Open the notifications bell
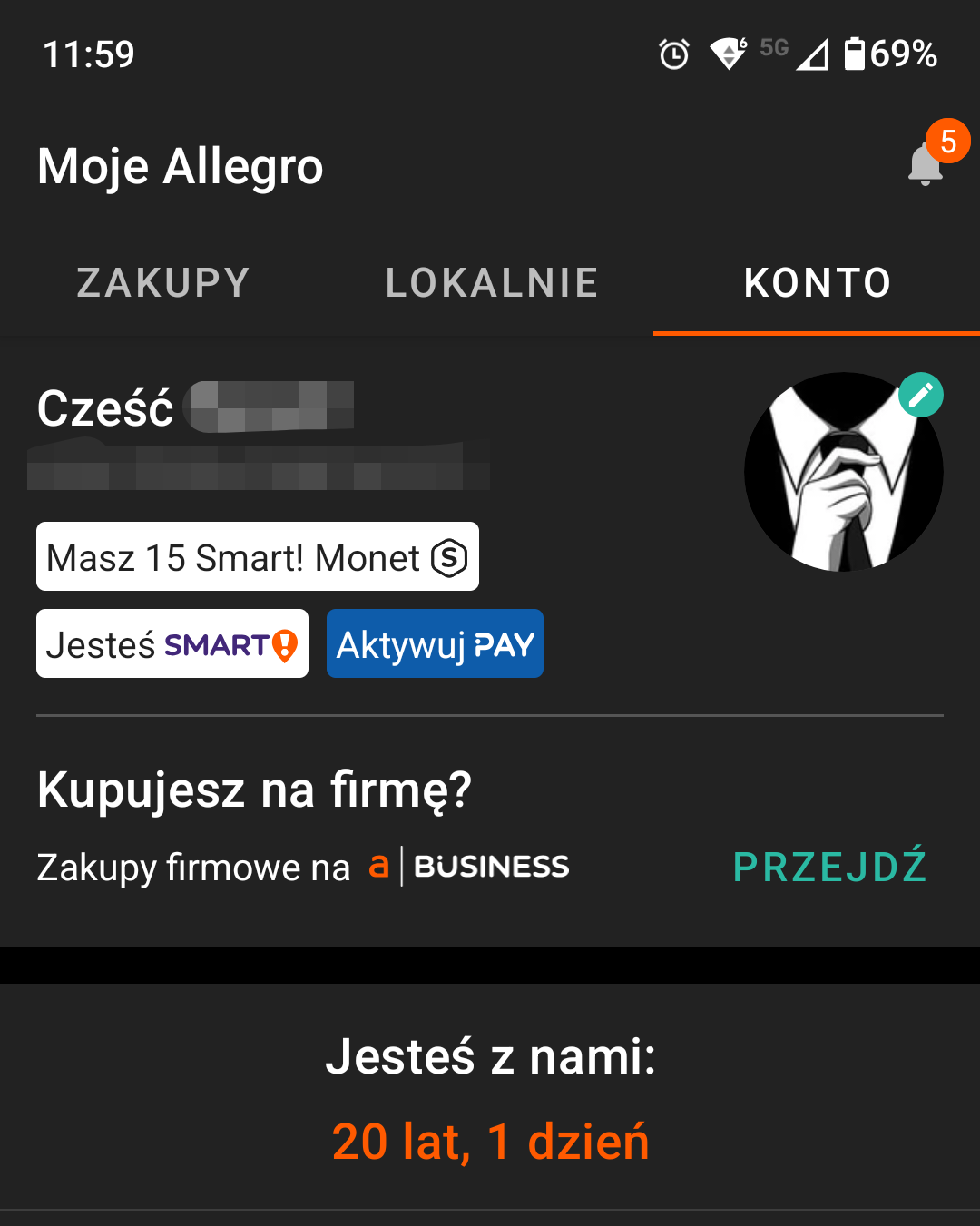Screen dimensions: 980x1226 (926, 164)
